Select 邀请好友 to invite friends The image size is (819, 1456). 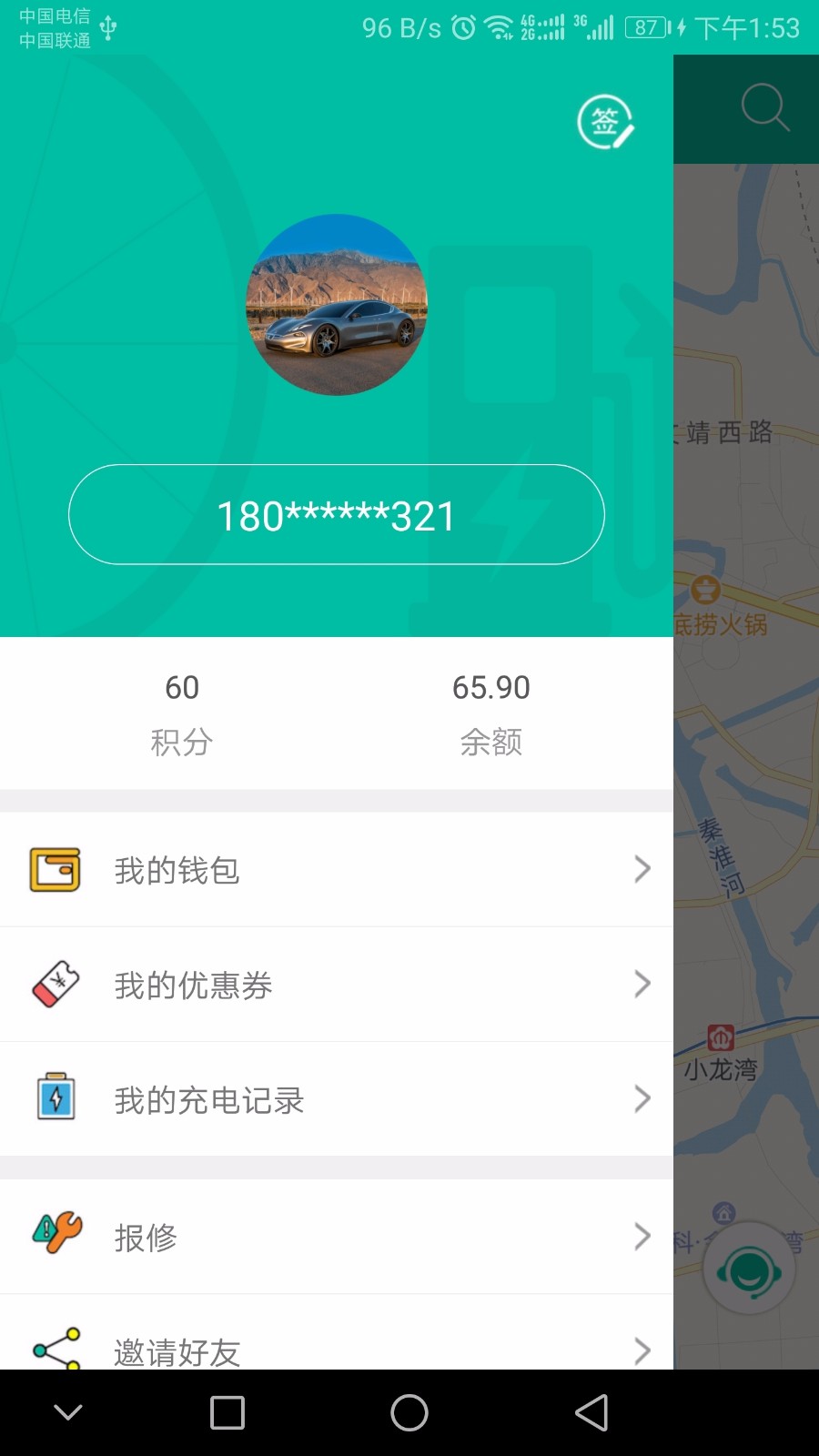[x=337, y=1347]
